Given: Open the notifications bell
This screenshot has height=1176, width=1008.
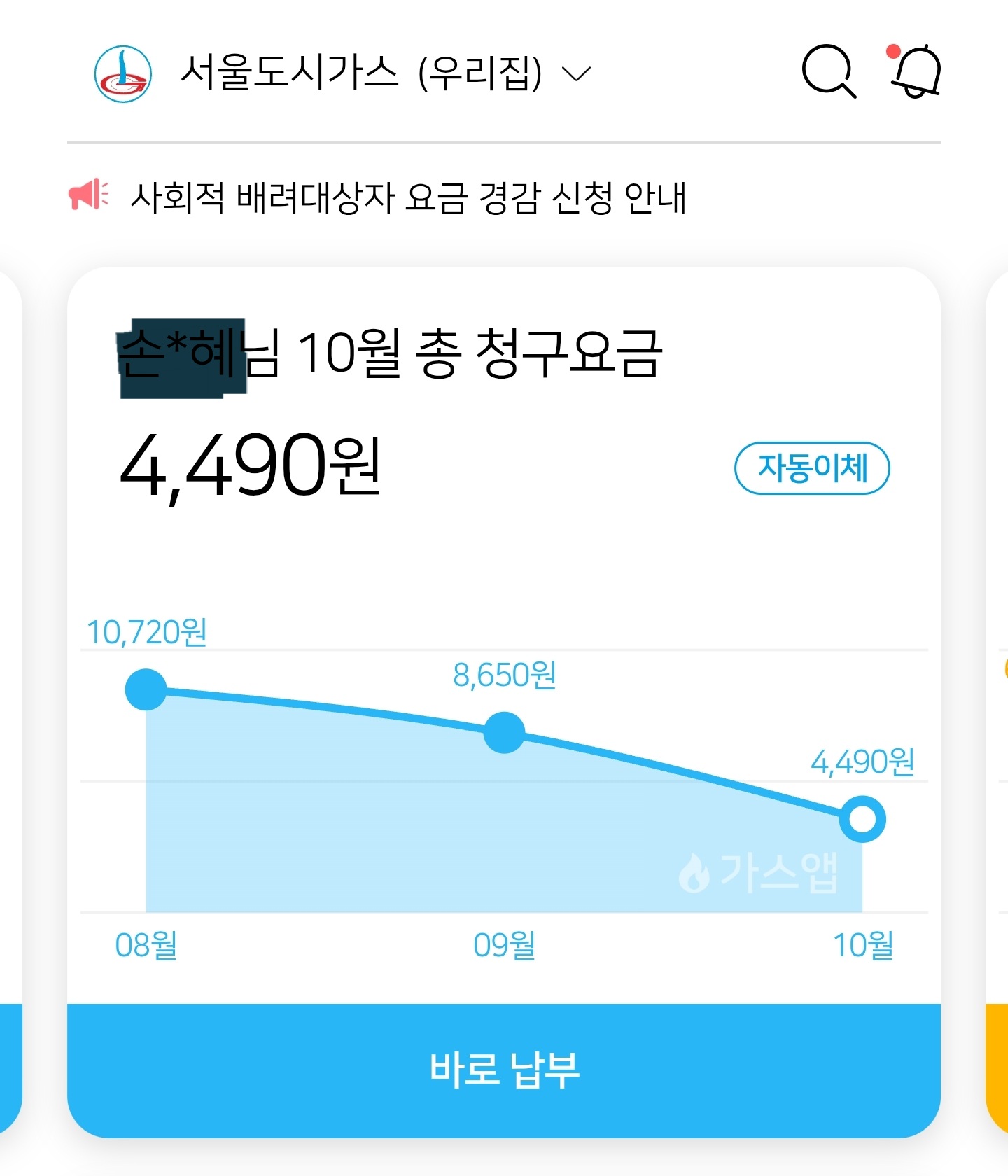Looking at the screenshot, I should (916, 71).
